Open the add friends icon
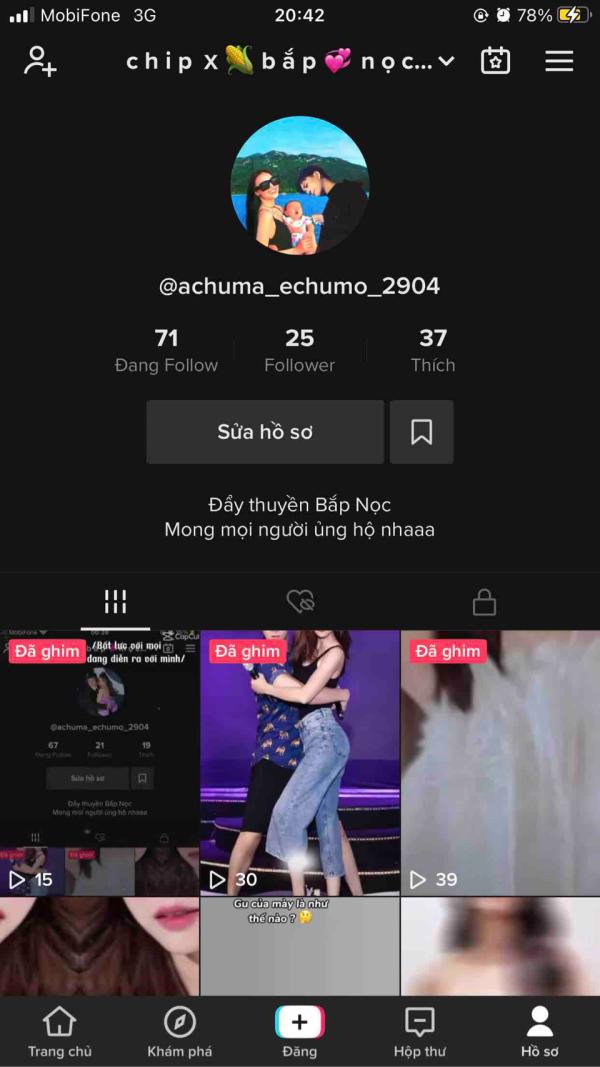Image resolution: width=600 pixels, height=1067 pixels. tap(40, 61)
